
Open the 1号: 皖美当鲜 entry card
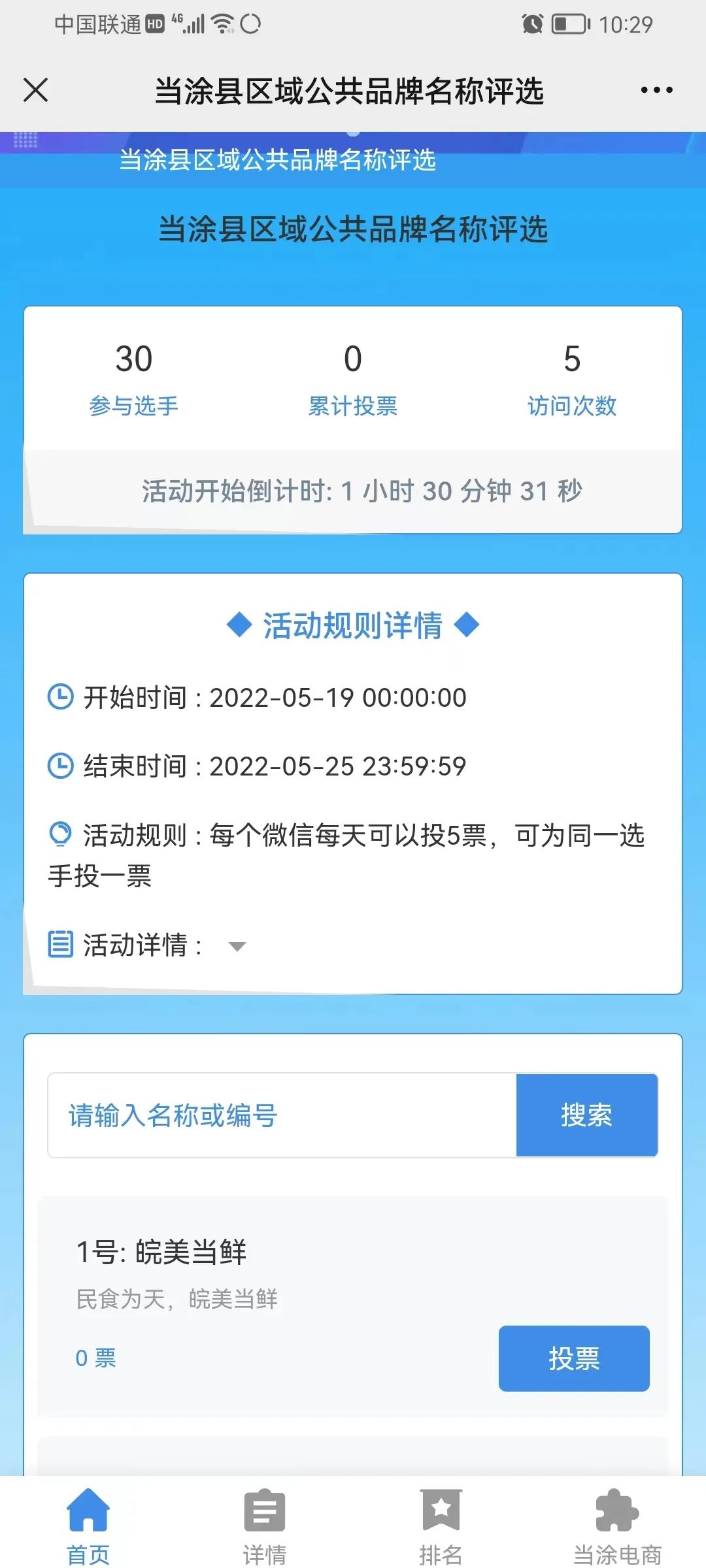click(261, 1267)
